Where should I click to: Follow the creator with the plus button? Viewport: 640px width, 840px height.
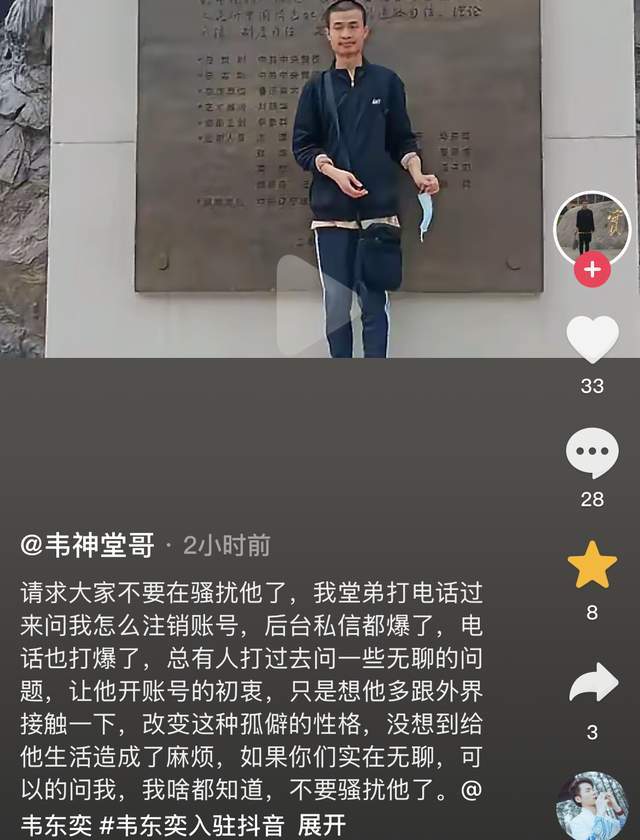click(592, 270)
